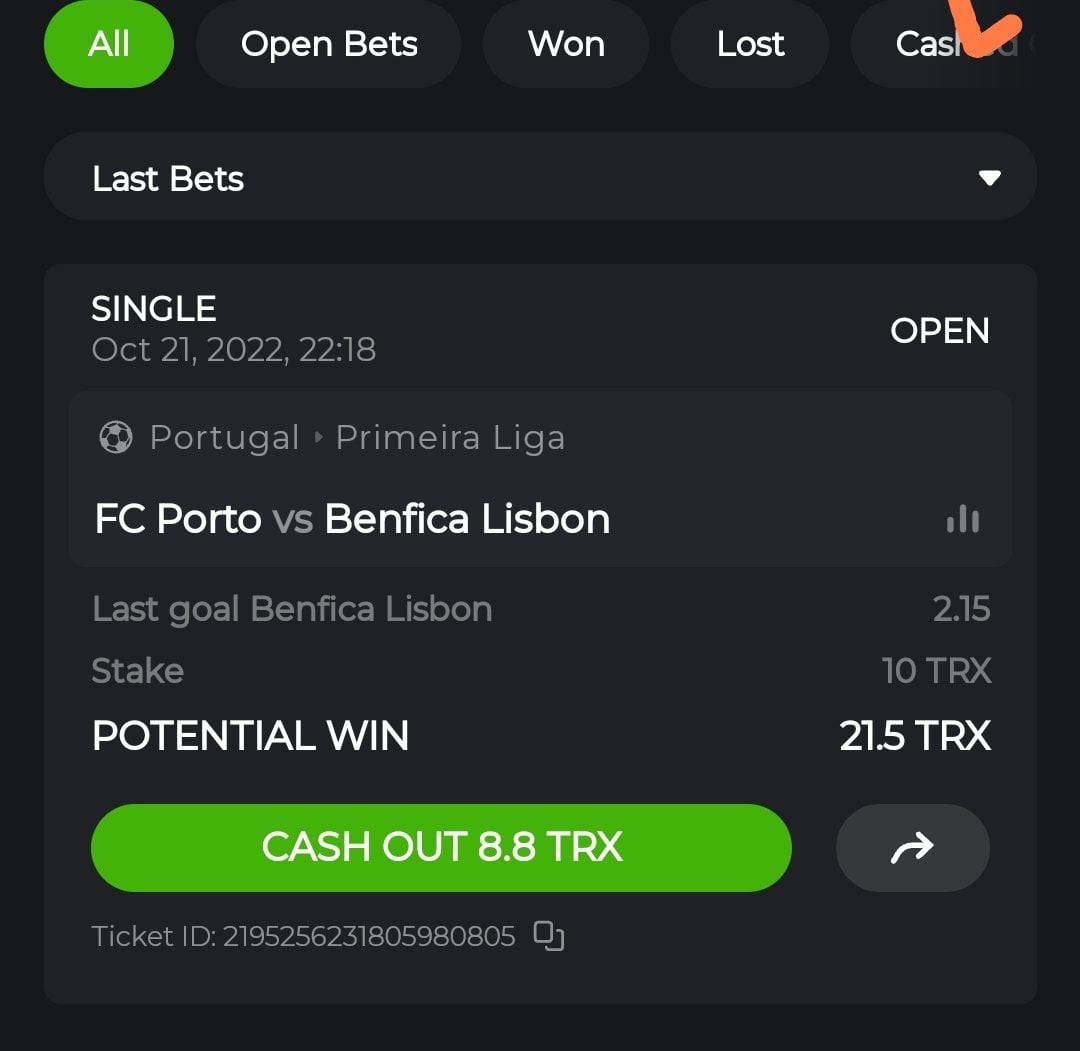Screen dimensions: 1080x1051
Task: Switch to the Open Bets filter
Action: (x=329, y=45)
